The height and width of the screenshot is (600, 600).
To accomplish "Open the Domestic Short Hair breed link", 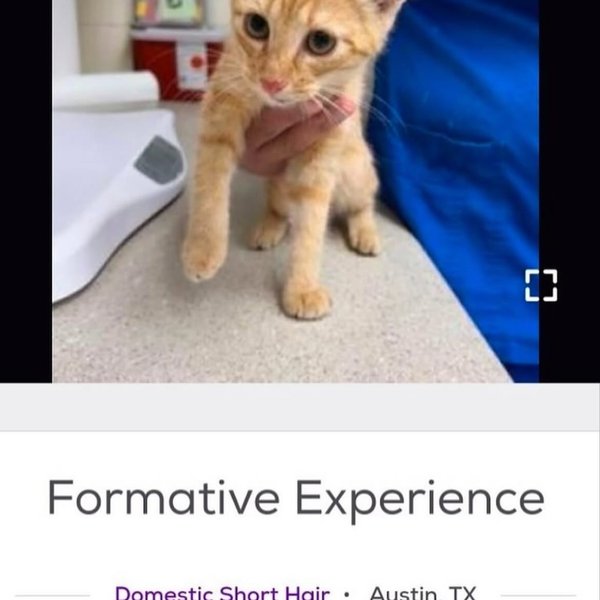I will [x=222, y=592].
